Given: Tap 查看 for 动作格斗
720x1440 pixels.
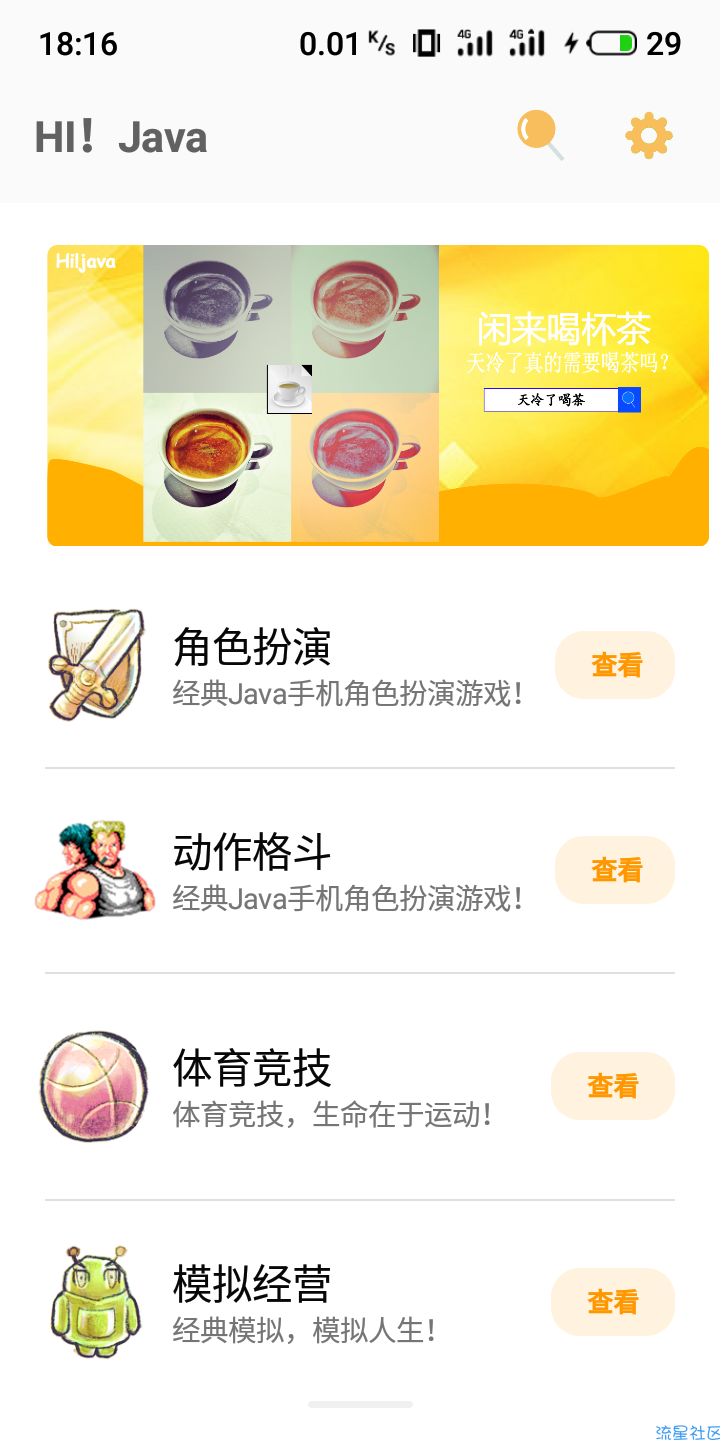Looking at the screenshot, I should pyautogui.click(x=615, y=870).
